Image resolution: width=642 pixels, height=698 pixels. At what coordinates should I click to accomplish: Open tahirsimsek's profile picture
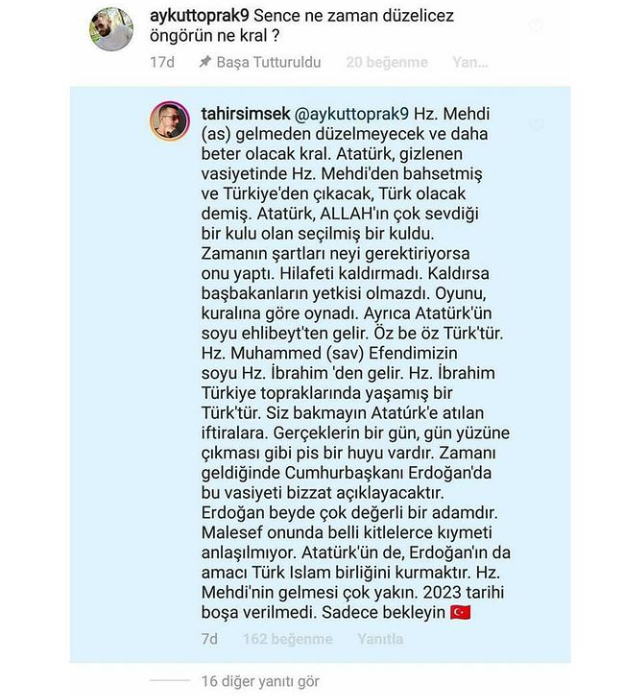coord(170,122)
